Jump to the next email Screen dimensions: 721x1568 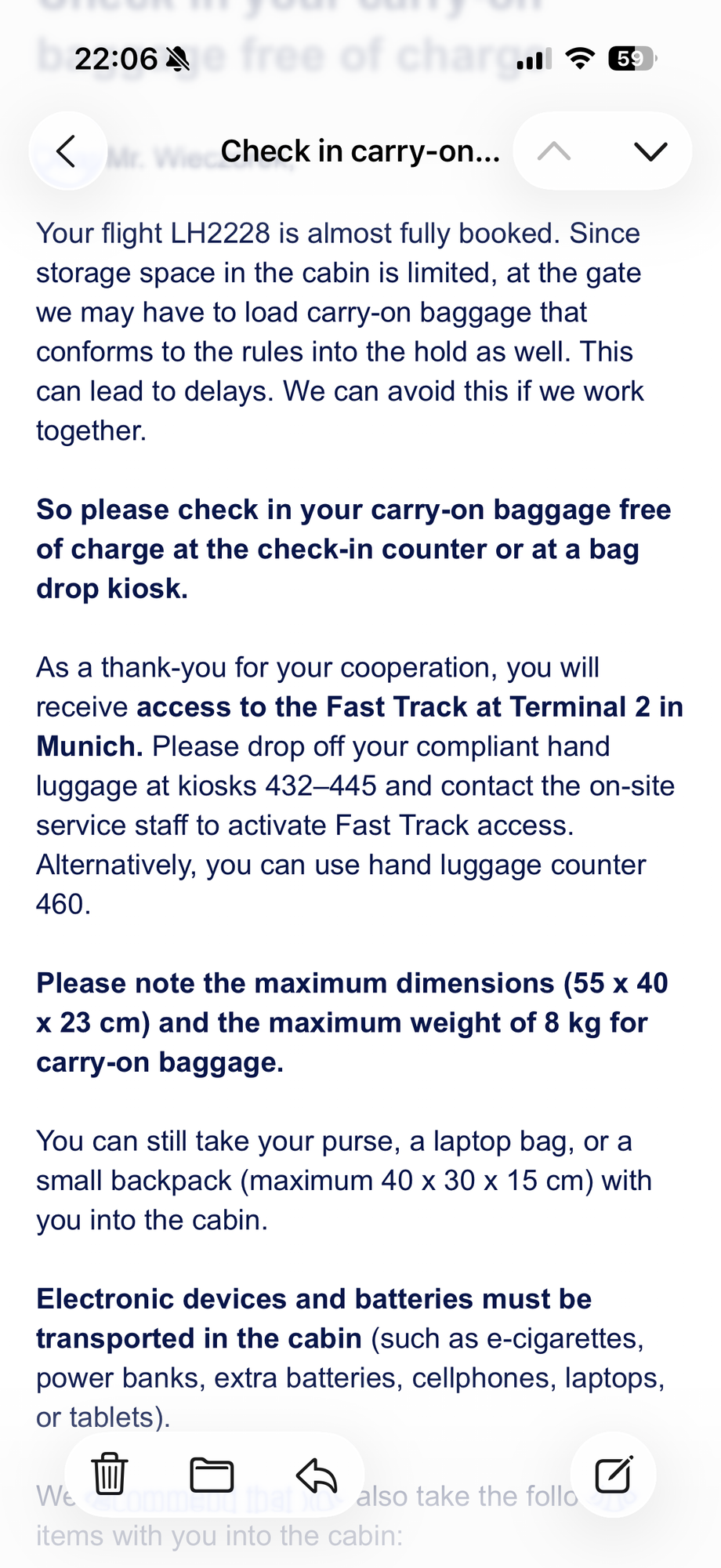click(650, 151)
